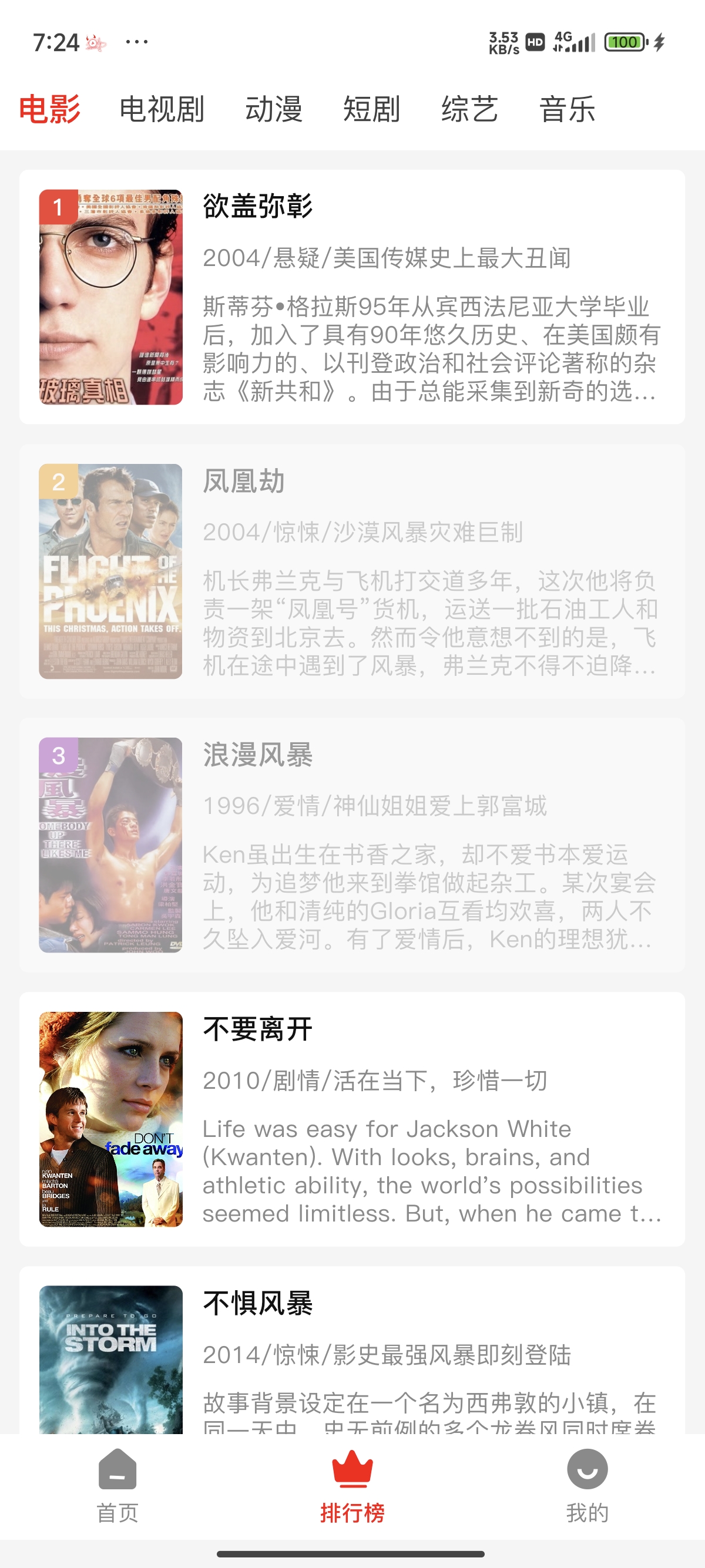Screen dimensions: 705x1568
Task: Switch to the 电视剧 category tab
Action: point(162,110)
